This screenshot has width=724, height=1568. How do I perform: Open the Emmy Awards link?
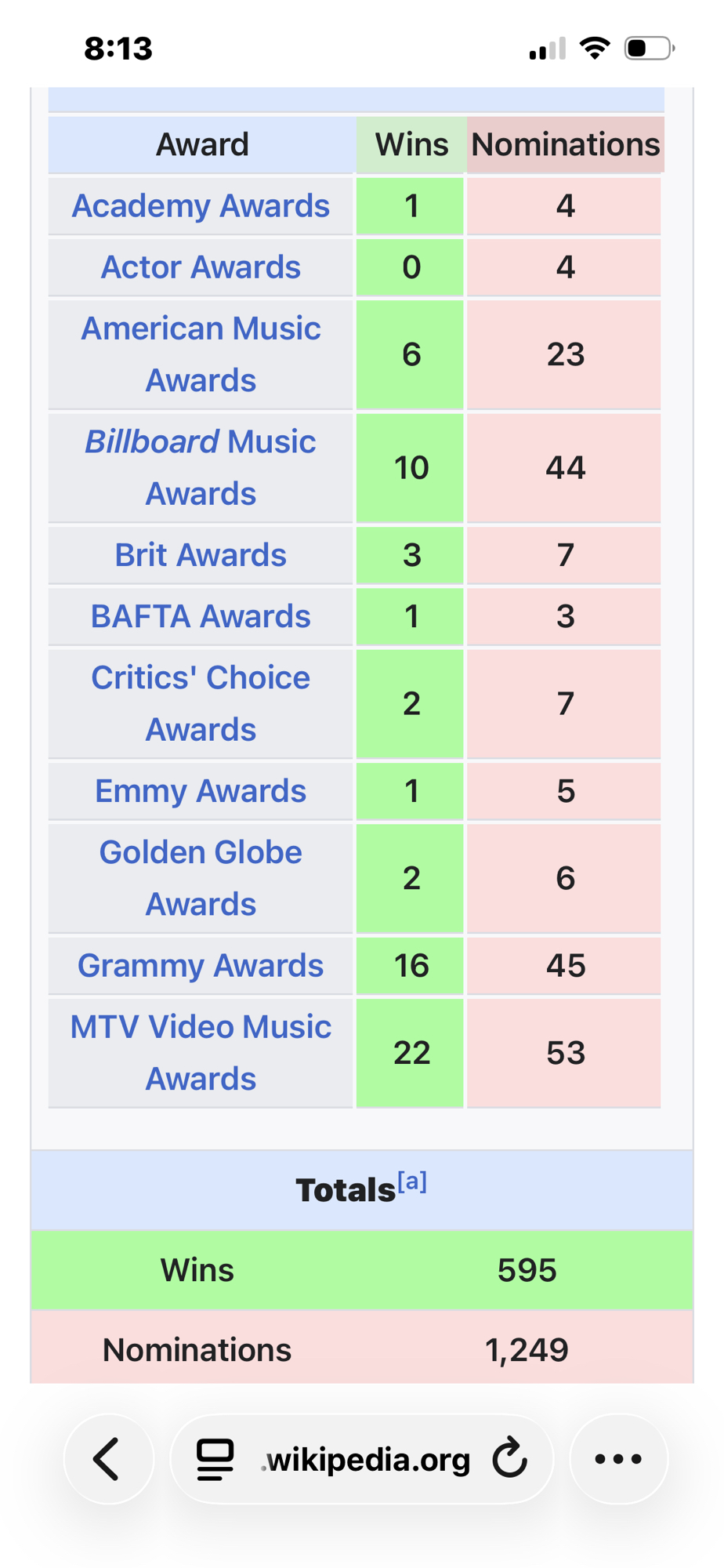coord(201,791)
